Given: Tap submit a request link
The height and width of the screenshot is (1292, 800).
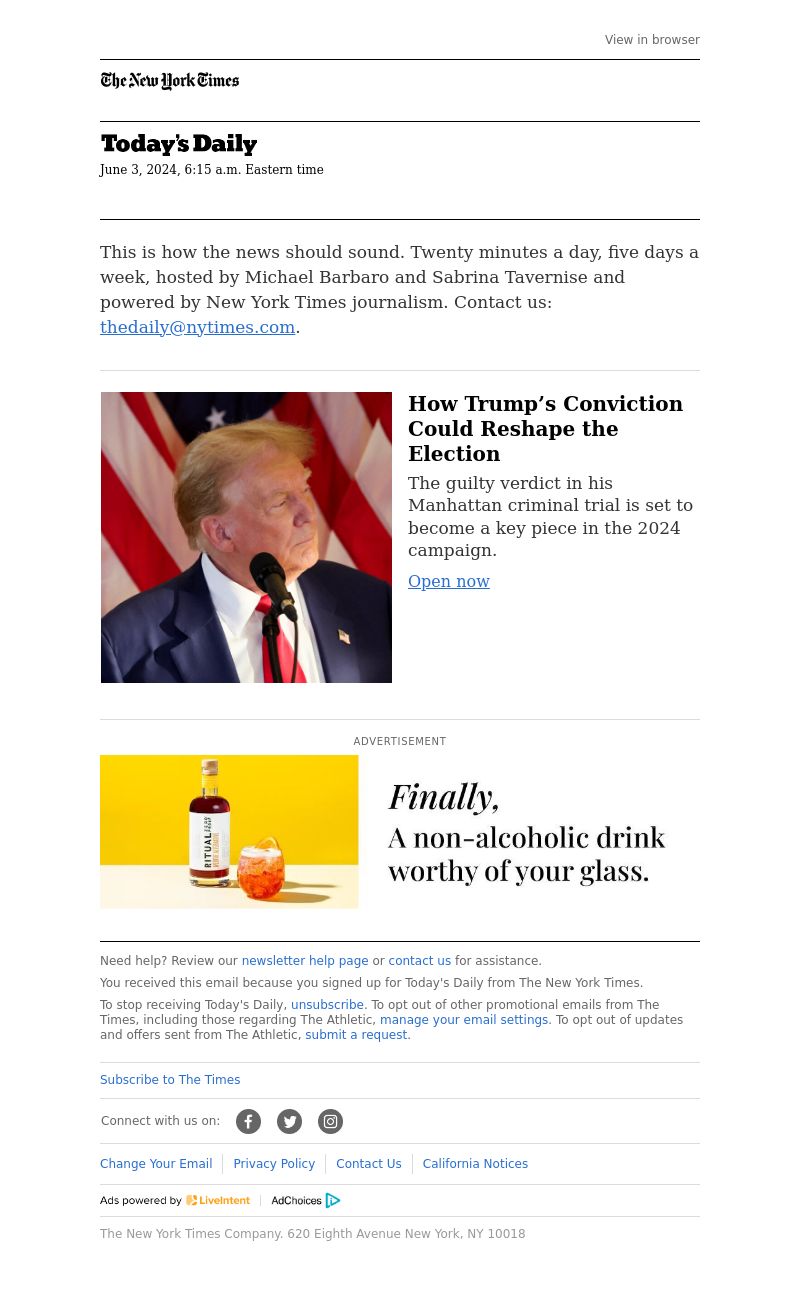Looking at the screenshot, I should pos(356,1035).
